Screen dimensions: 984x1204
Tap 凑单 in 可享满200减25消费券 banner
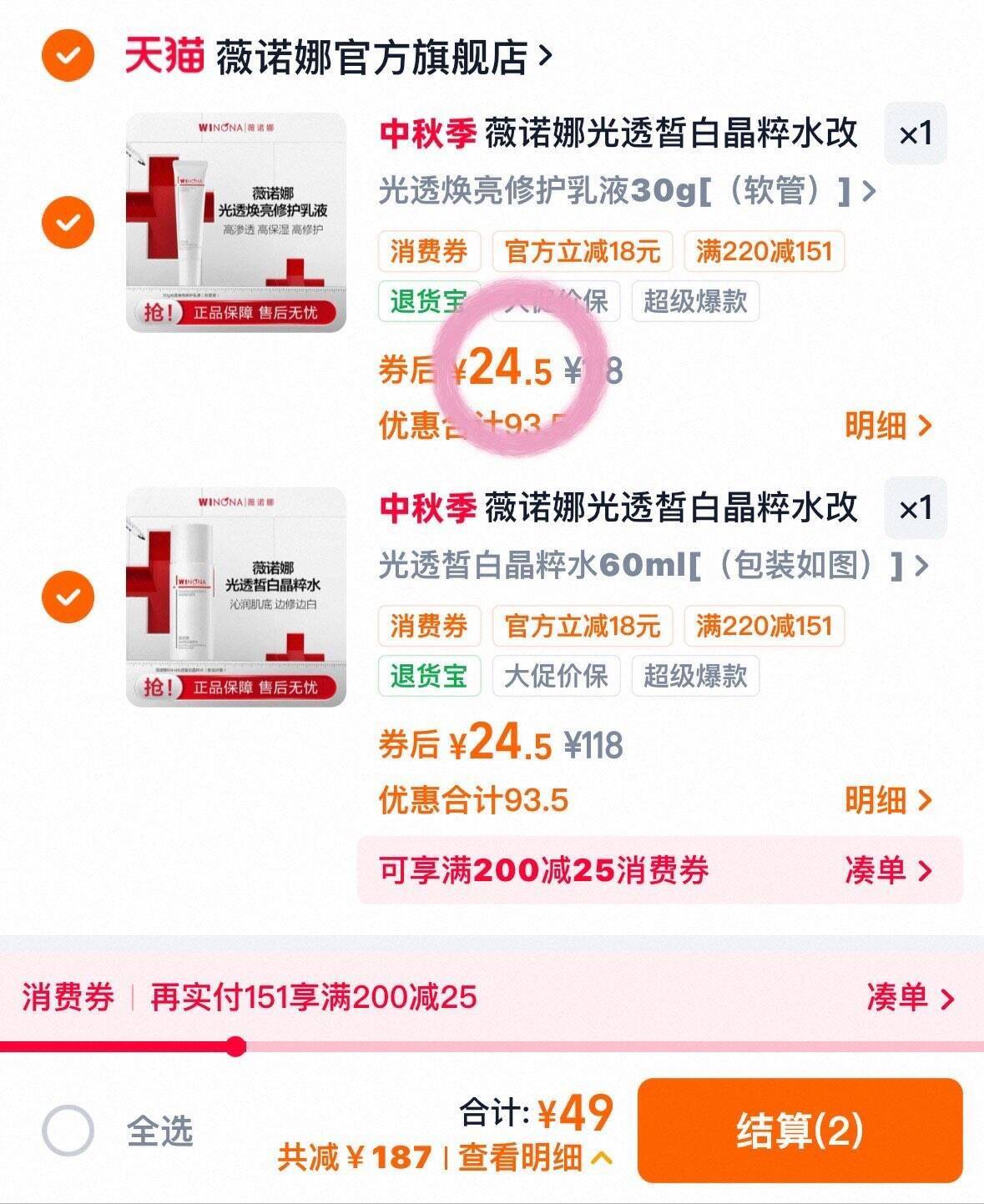tap(888, 870)
